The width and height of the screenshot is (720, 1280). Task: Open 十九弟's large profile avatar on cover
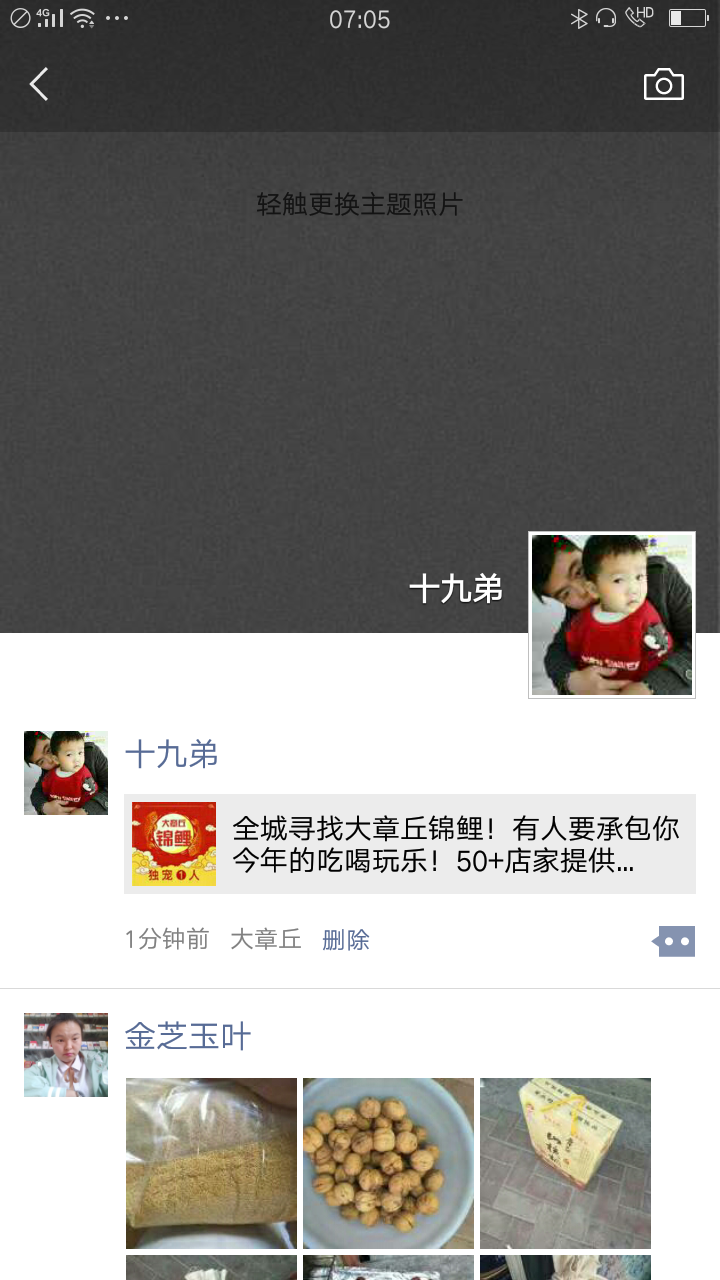tap(611, 614)
